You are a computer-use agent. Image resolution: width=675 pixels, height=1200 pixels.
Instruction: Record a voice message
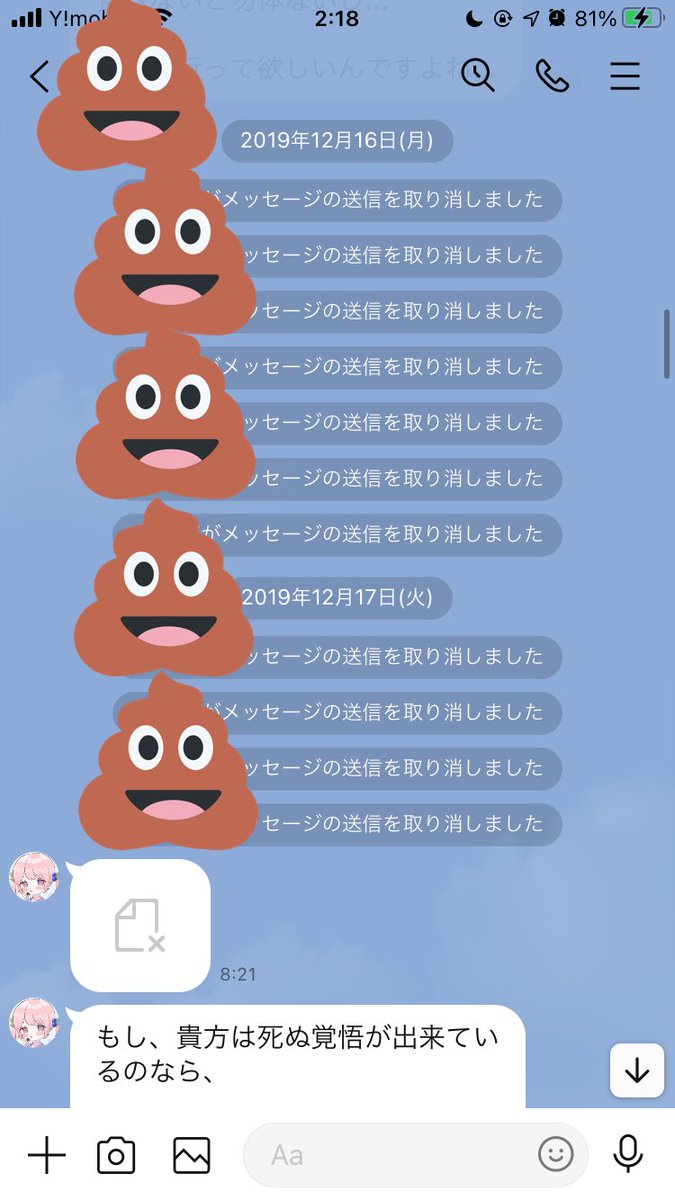click(x=628, y=1154)
